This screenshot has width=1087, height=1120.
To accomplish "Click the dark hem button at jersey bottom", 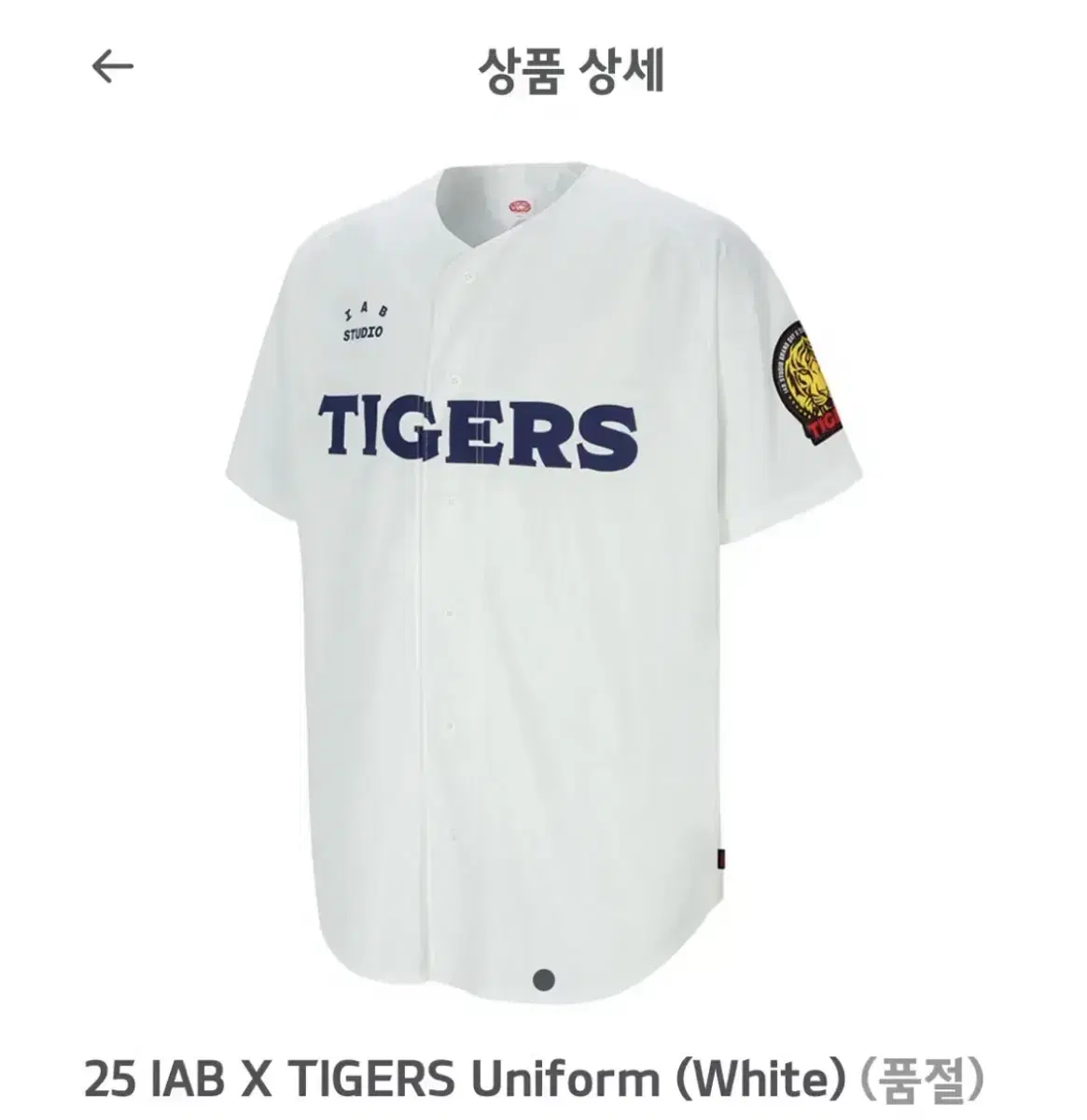I will 542,980.
